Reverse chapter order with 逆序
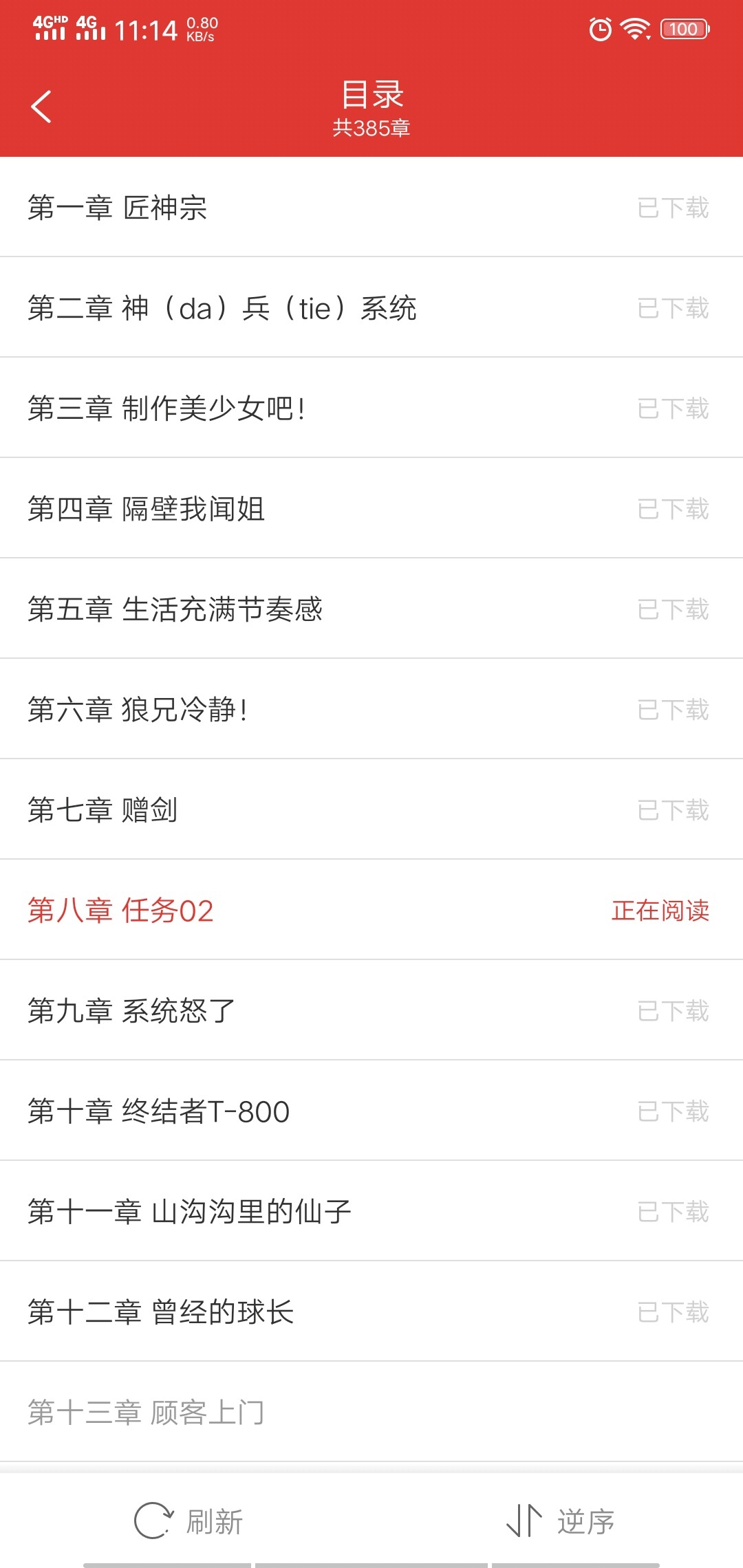 [561, 1521]
